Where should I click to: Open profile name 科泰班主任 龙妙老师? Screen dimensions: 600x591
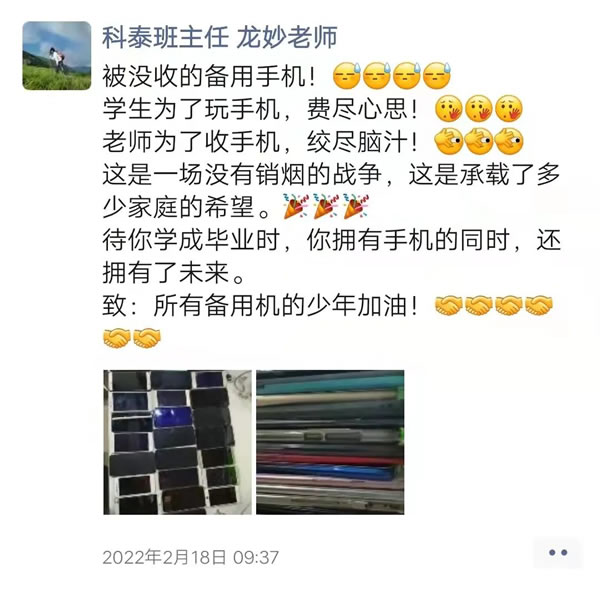tap(220, 38)
